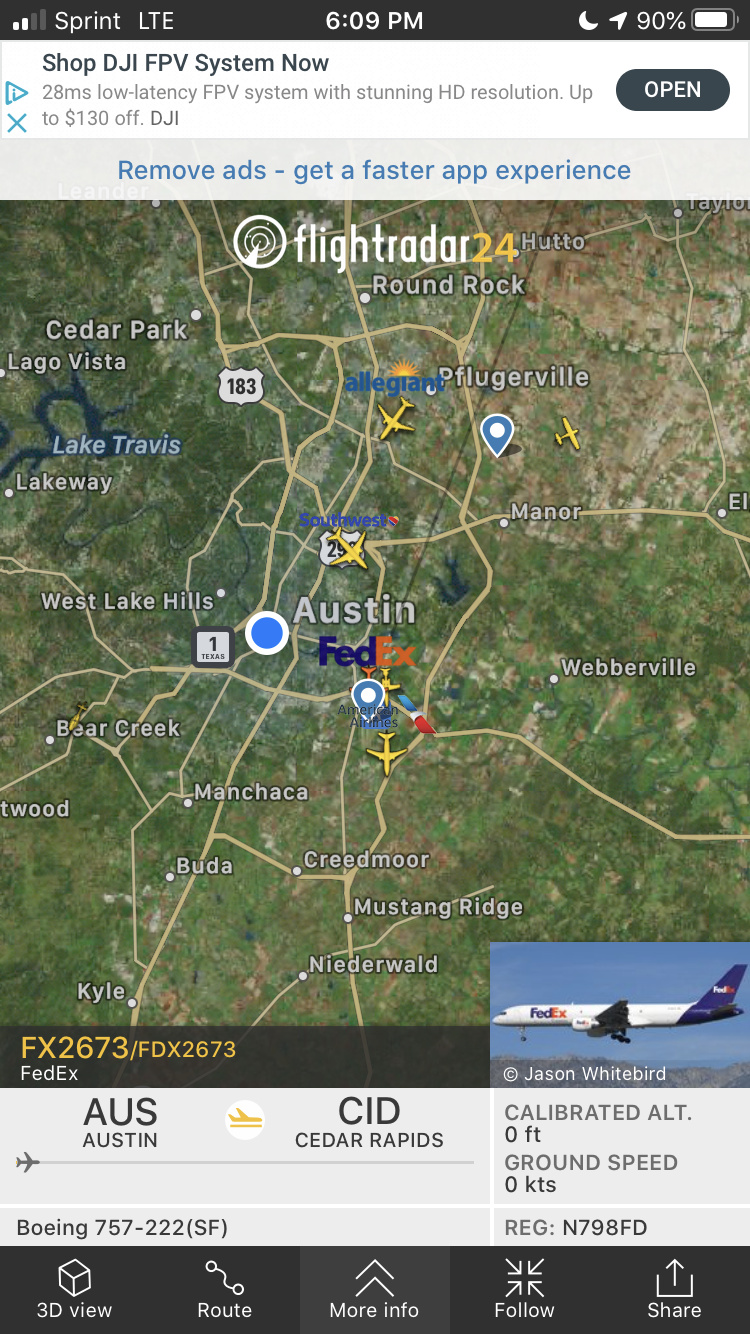Tap OPEN on the DJI ad
750x1334 pixels.
coord(672,90)
